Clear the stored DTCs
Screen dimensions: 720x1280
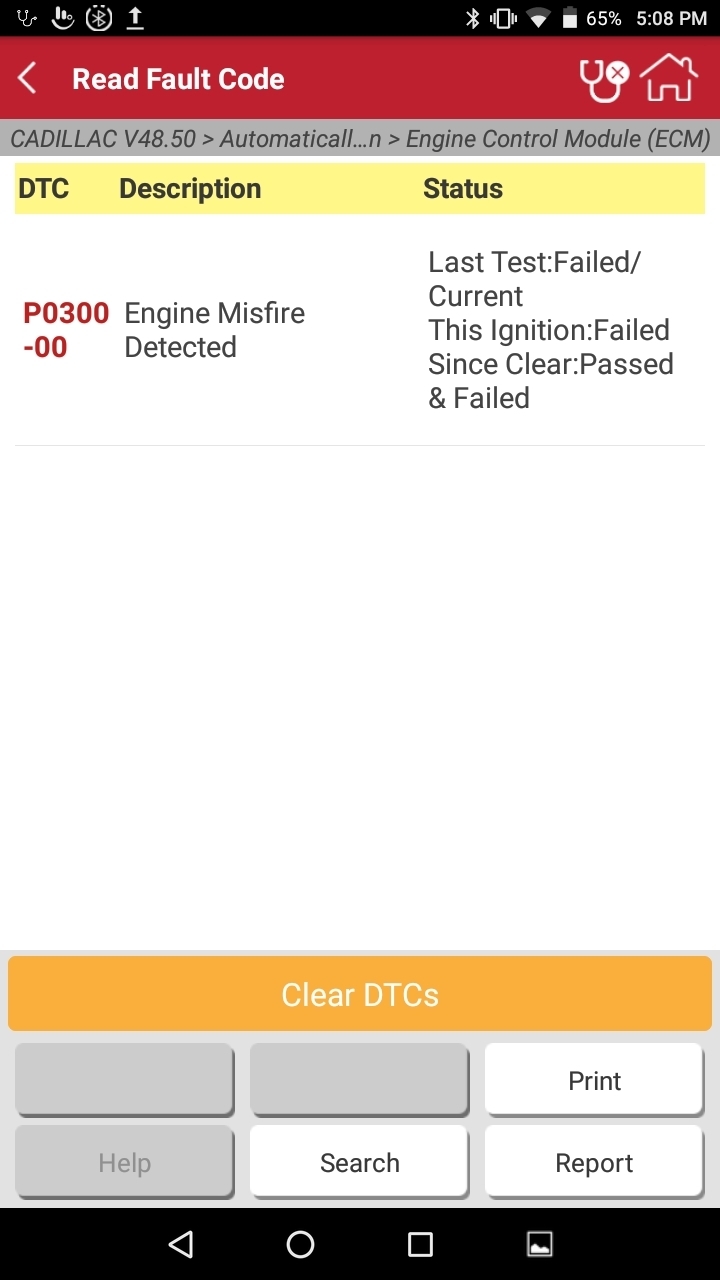(360, 994)
